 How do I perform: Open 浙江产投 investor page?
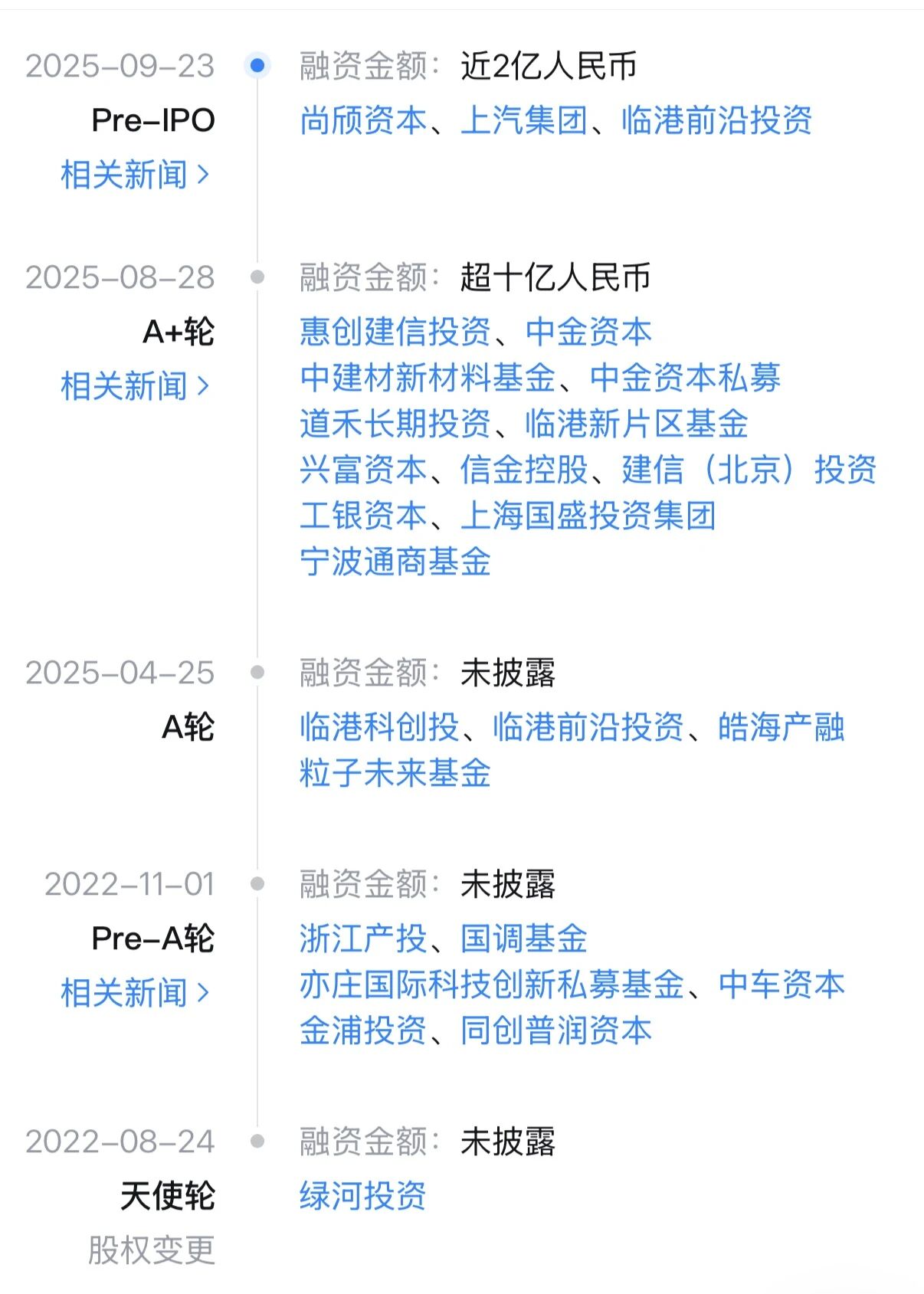363,939
